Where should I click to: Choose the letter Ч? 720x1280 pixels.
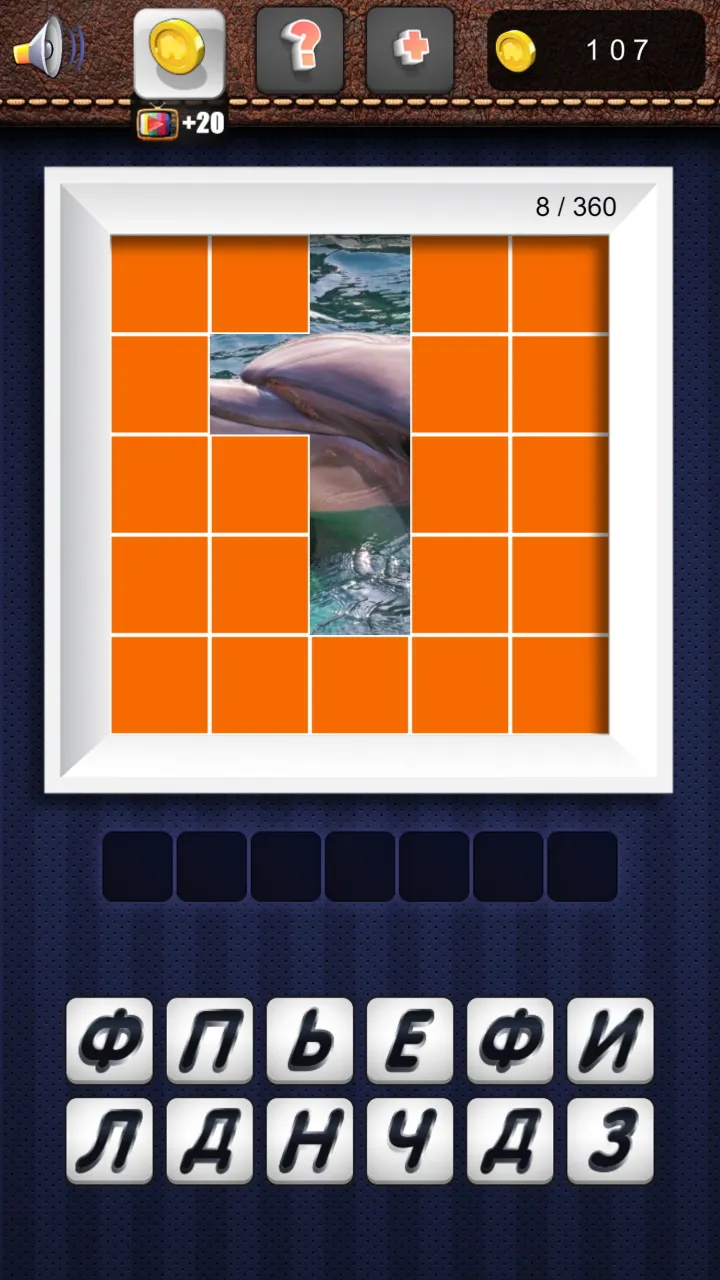click(x=410, y=1141)
